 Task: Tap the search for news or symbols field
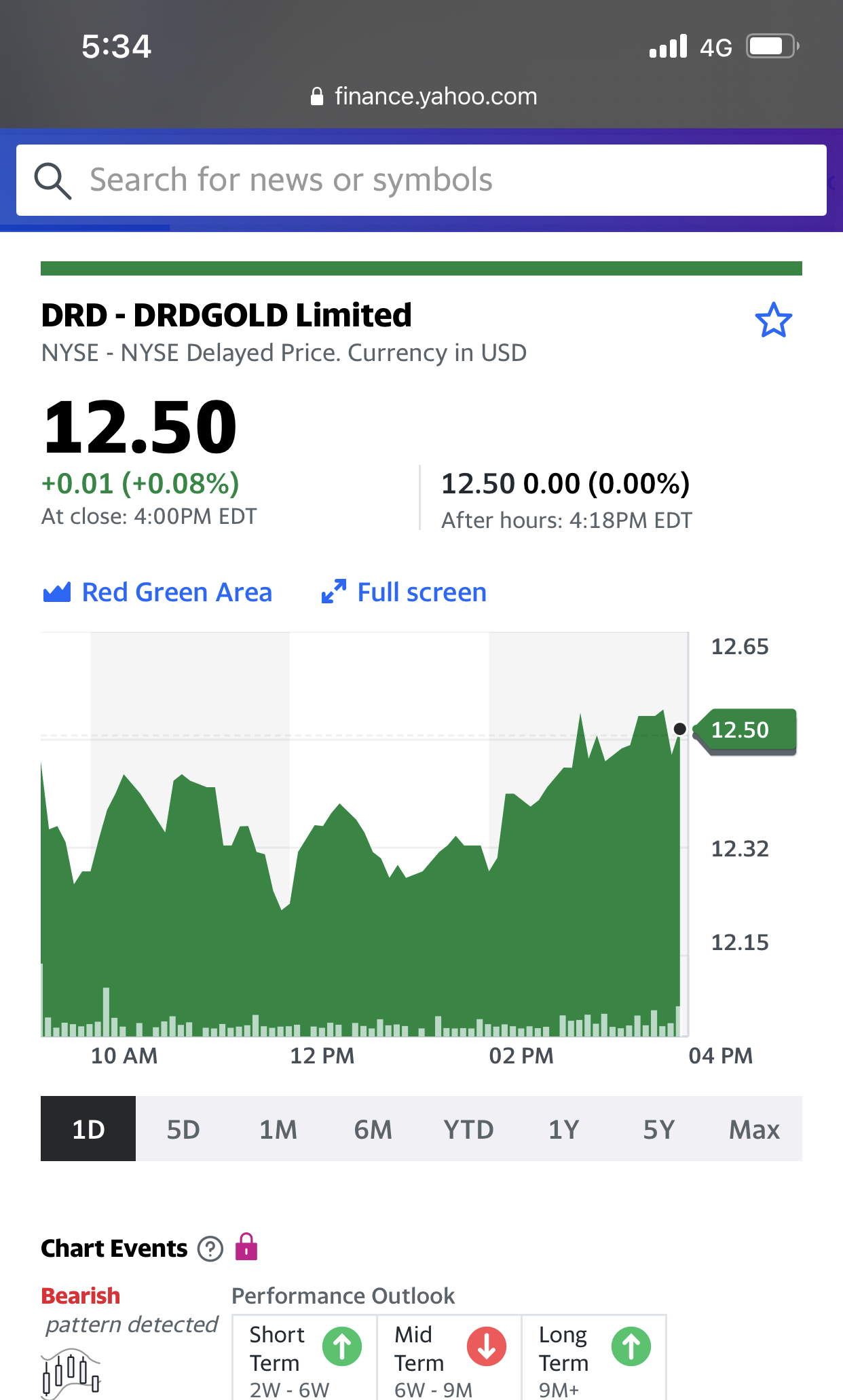click(421, 180)
